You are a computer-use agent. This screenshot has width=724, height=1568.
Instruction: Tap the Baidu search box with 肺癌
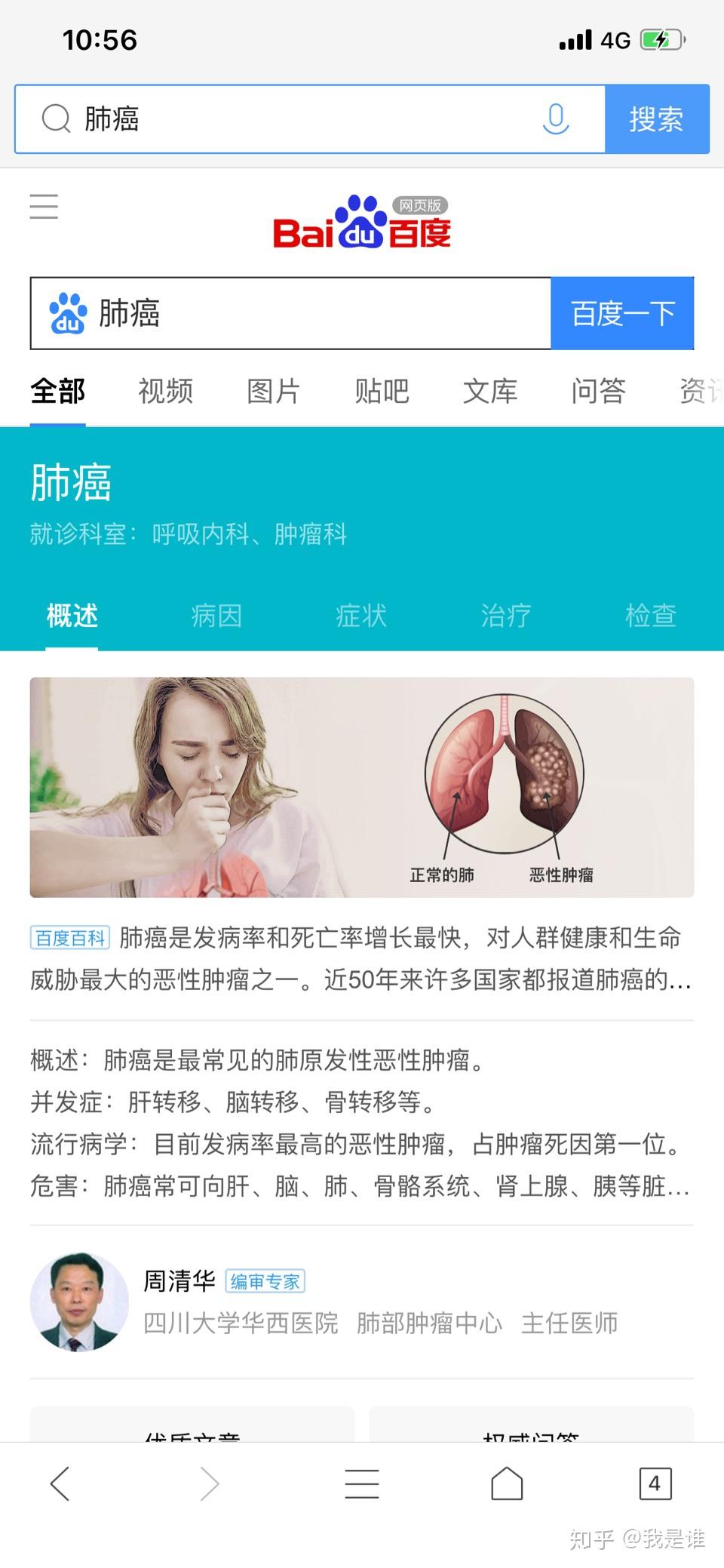pyautogui.click(x=317, y=313)
